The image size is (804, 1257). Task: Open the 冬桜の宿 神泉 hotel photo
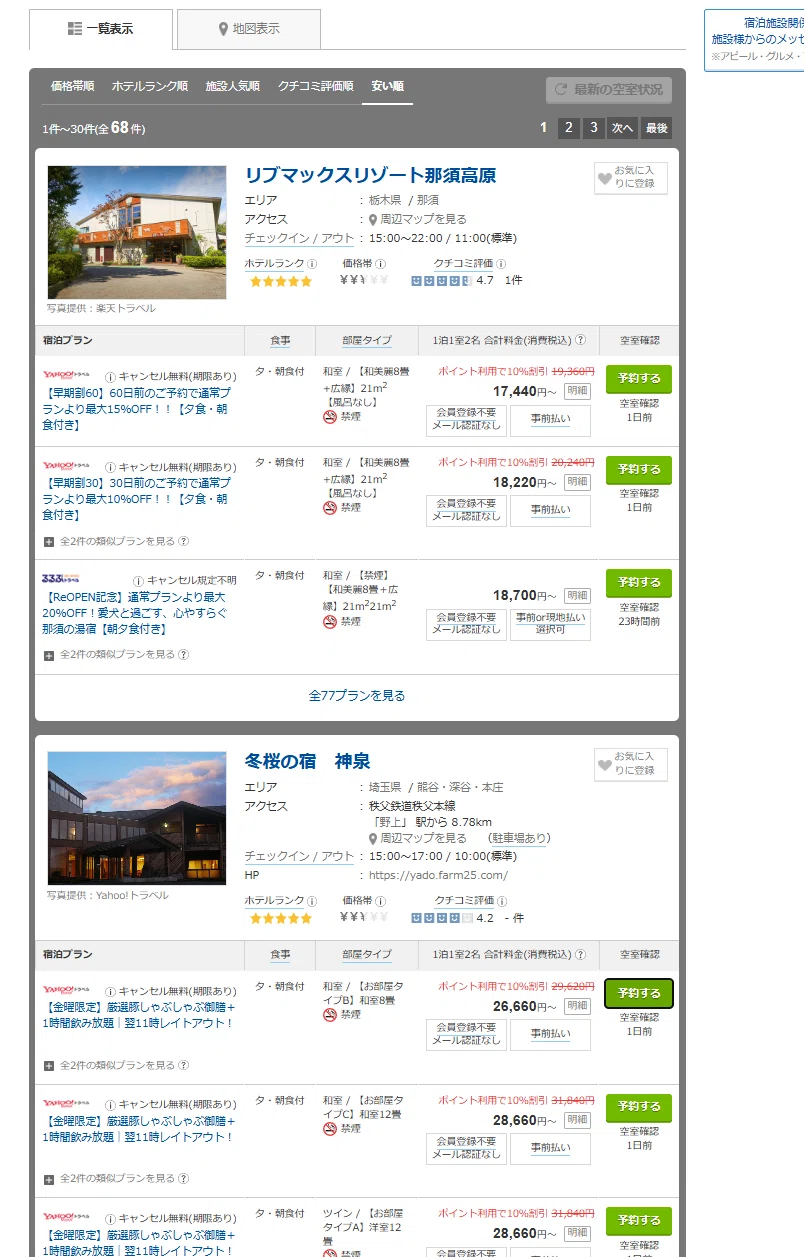pos(137,818)
